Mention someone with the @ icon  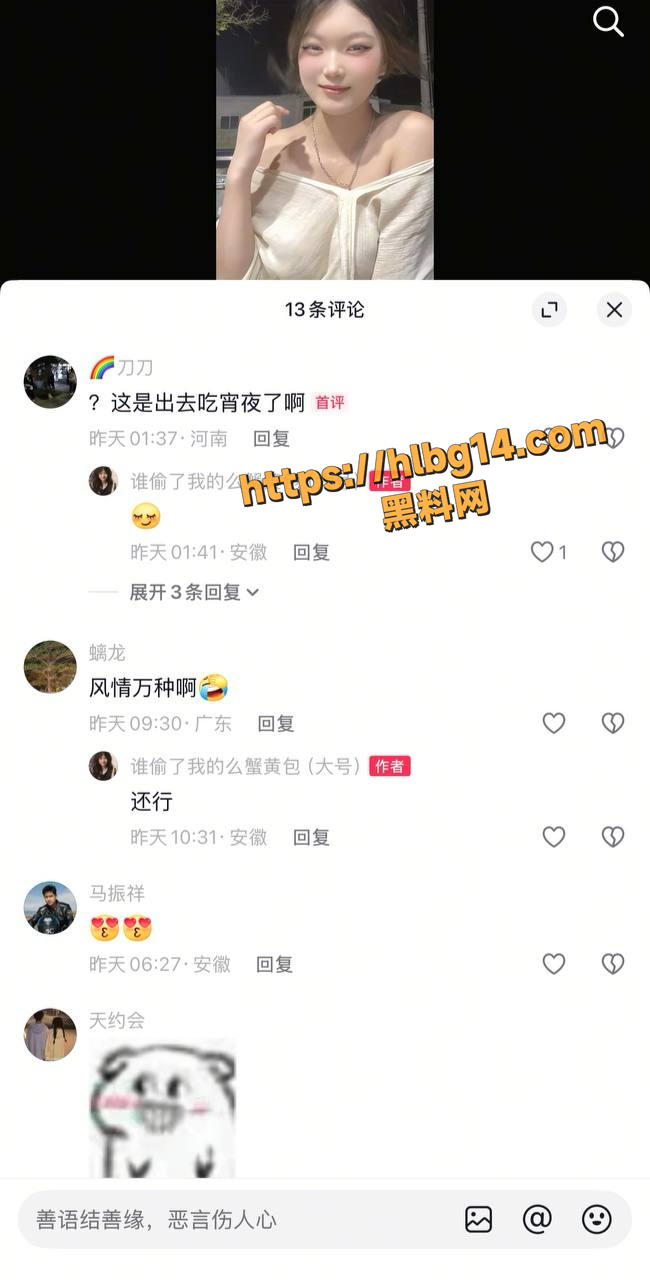[x=537, y=1219]
